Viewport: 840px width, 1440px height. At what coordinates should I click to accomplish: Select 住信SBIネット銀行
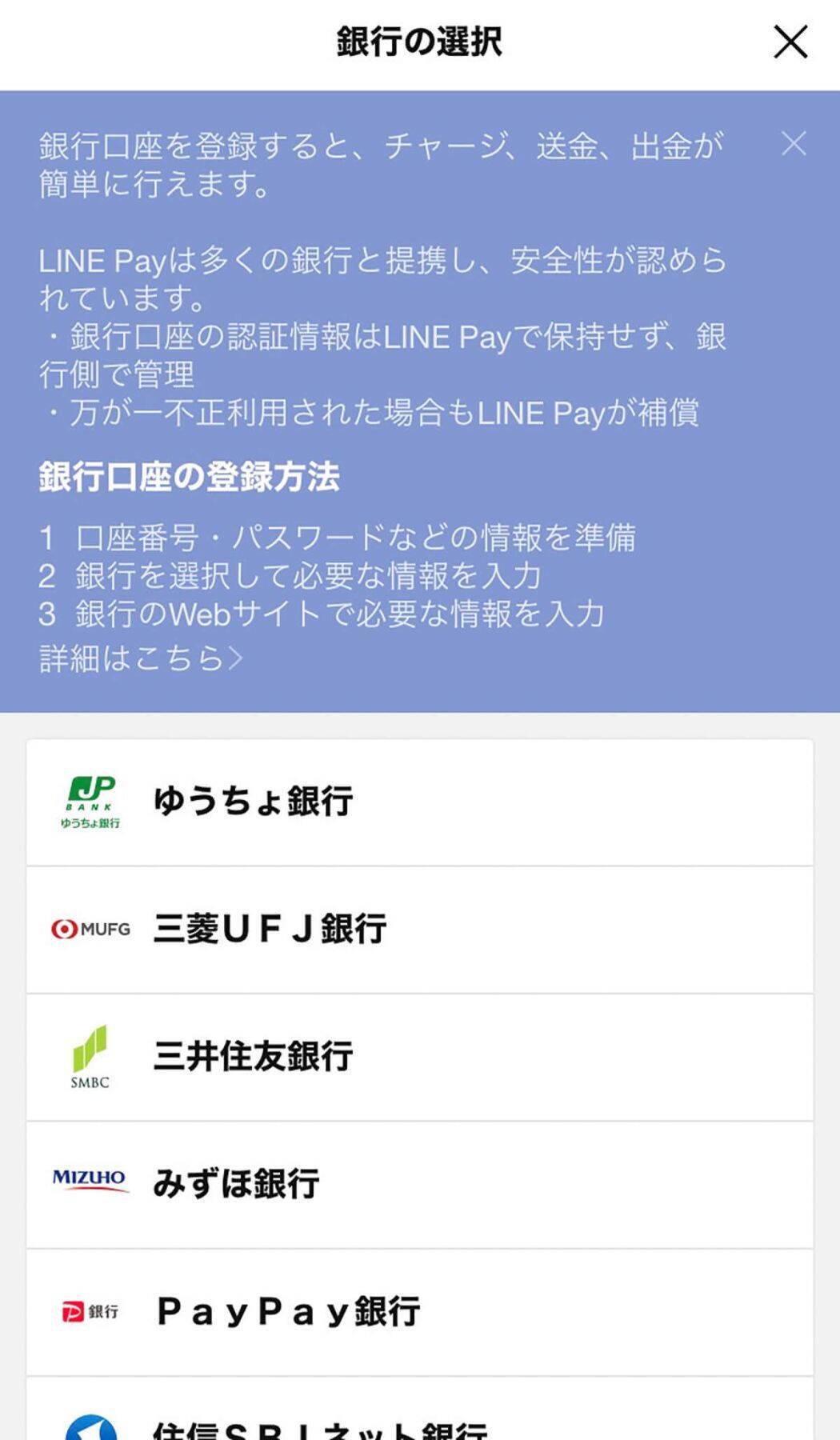pos(419,1420)
